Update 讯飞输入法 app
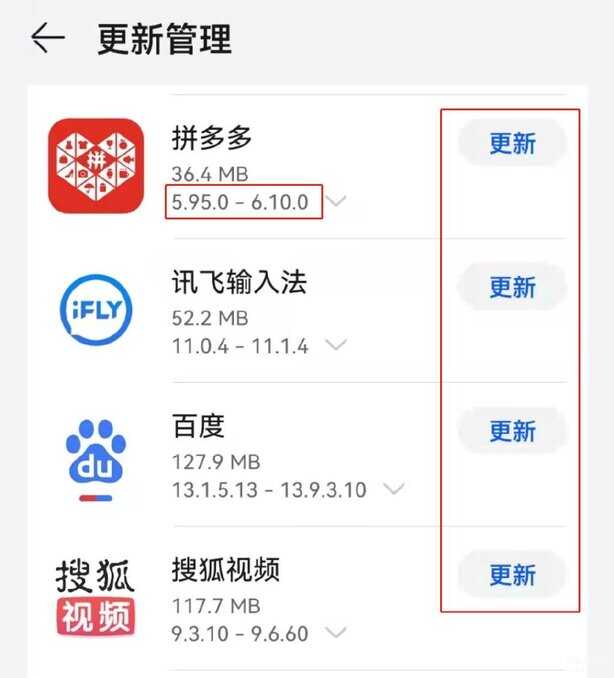Screen dimensions: 614x678 click(512, 287)
